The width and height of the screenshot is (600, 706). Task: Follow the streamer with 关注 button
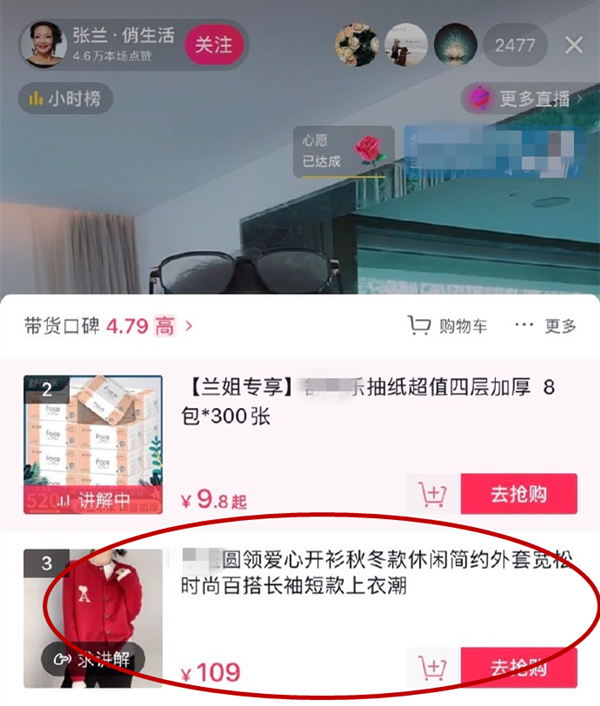point(213,45)
